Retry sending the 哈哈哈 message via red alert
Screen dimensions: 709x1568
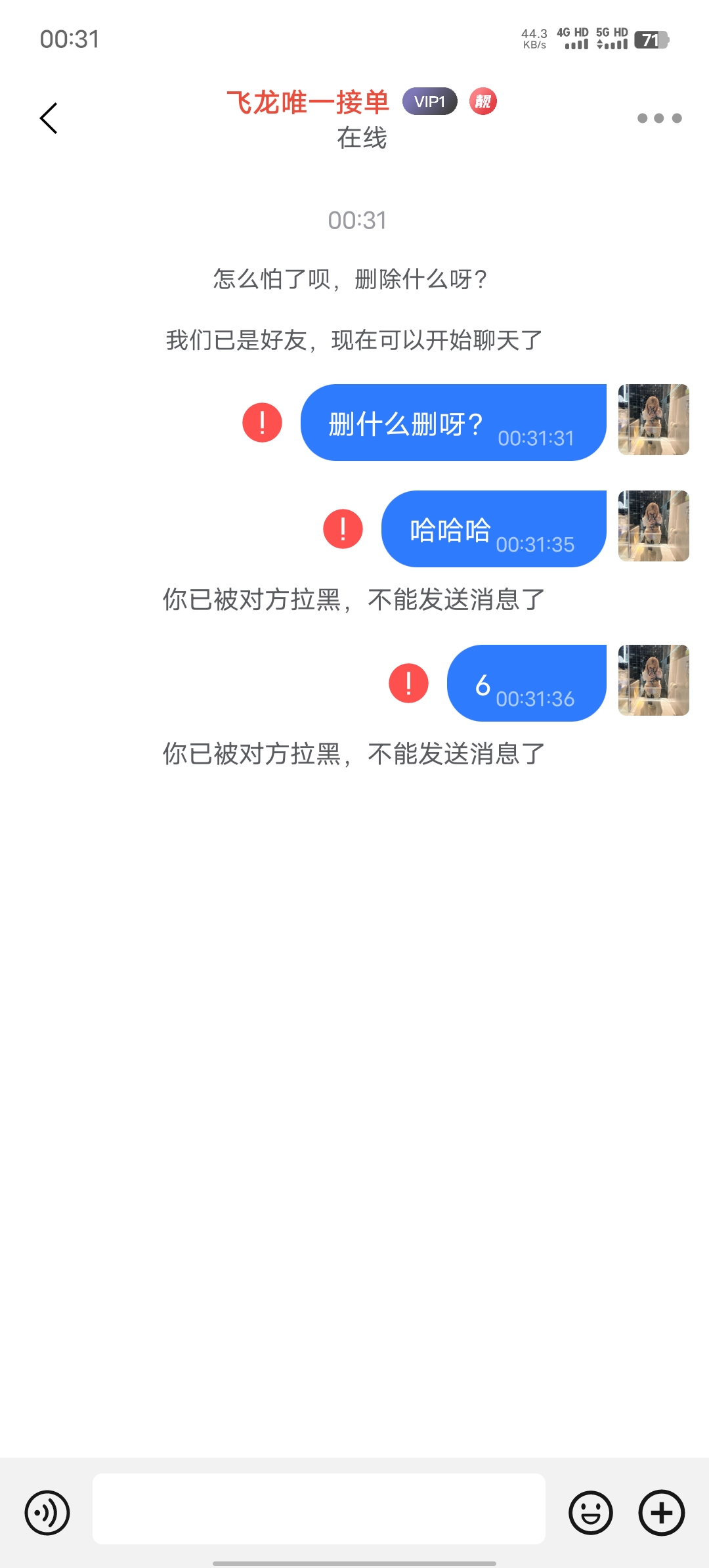coord(343,529)
